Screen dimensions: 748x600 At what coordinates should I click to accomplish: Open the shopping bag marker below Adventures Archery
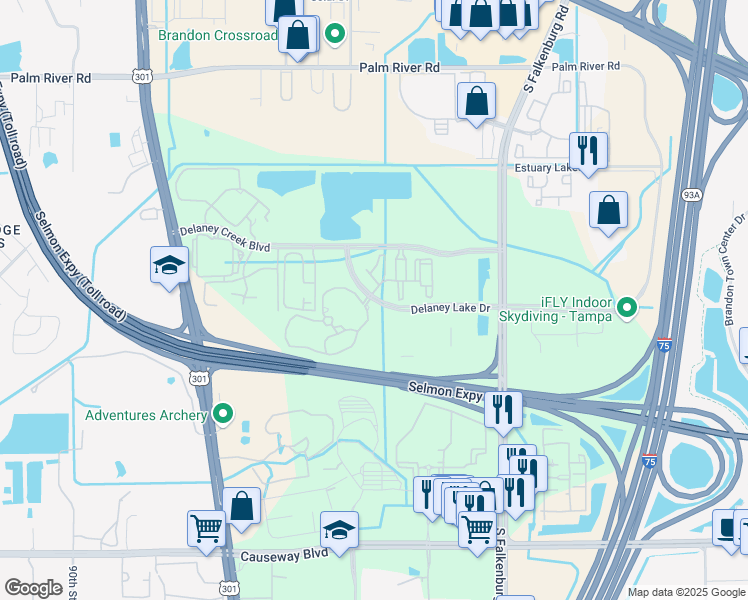(x=242, y=506)
